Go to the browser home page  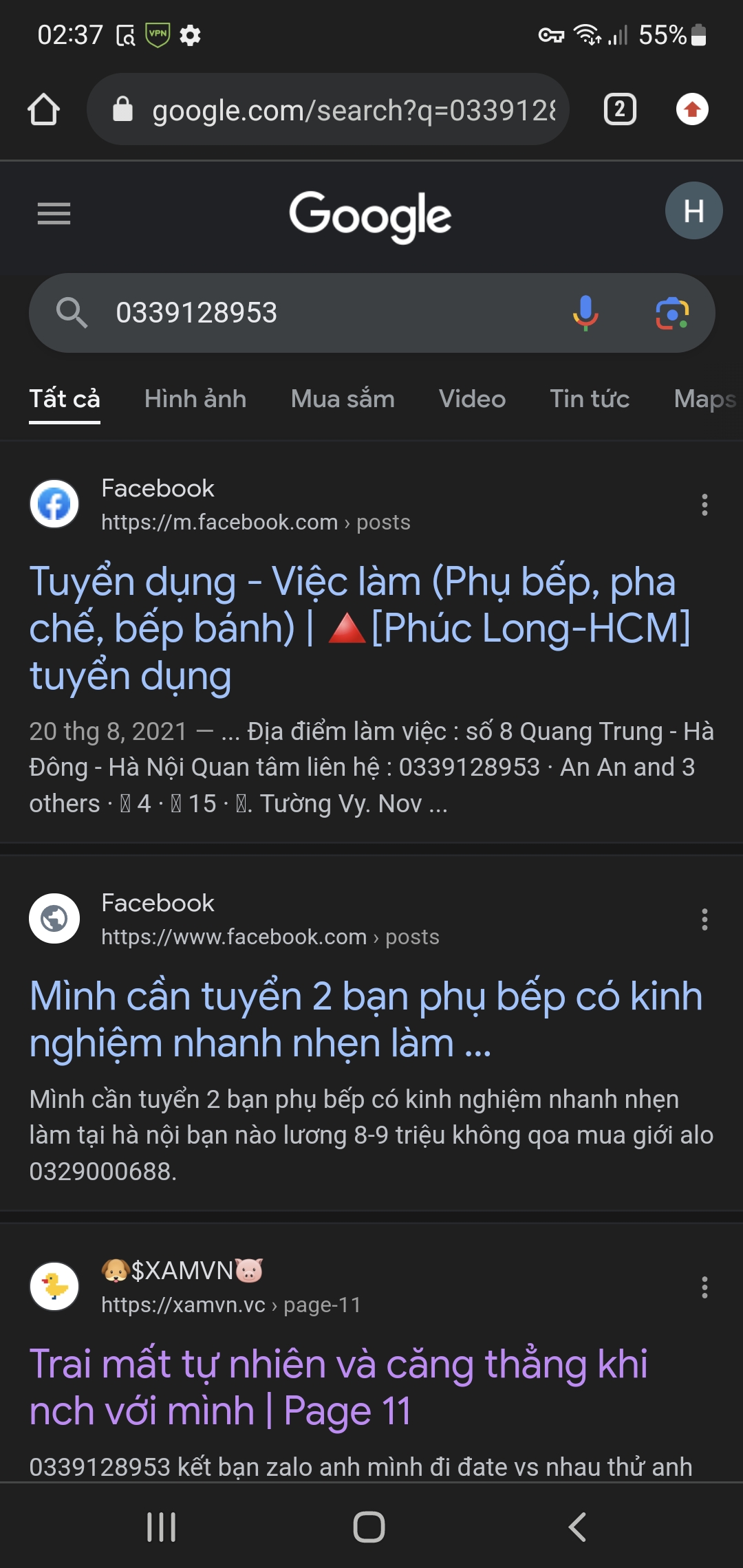point(43,110)
